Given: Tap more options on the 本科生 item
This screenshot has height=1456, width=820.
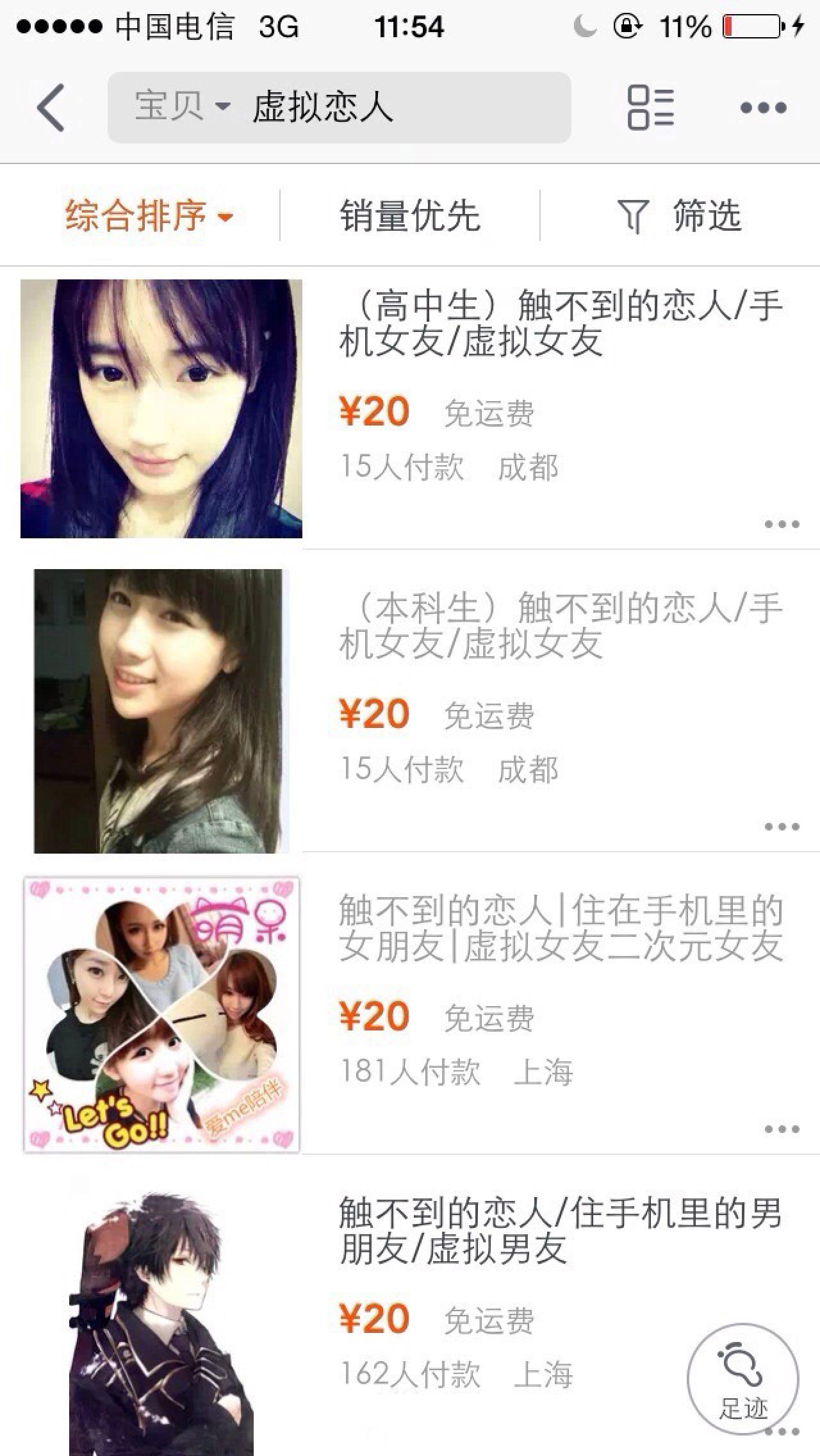Looking at the screenshot, I should (x=782, y=827).
